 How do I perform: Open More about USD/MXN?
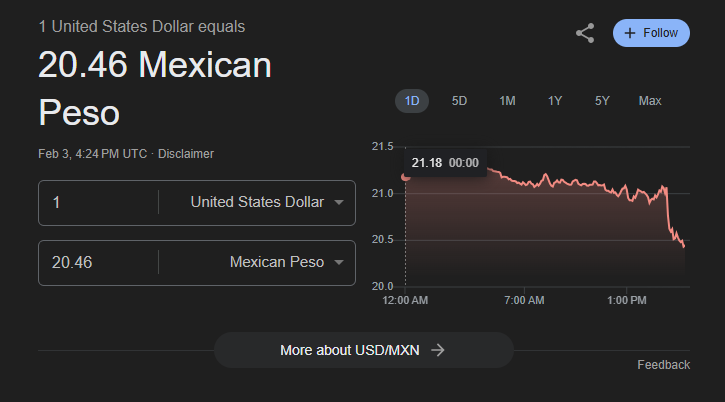(363, 350)
